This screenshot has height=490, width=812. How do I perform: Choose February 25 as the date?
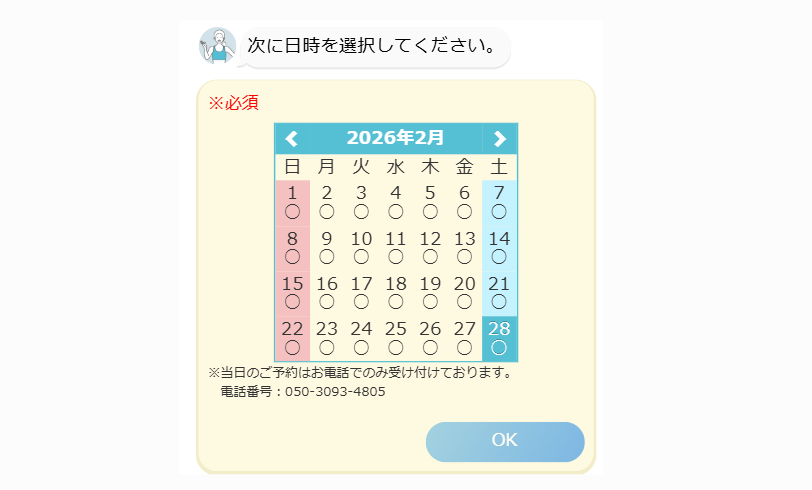396,337
